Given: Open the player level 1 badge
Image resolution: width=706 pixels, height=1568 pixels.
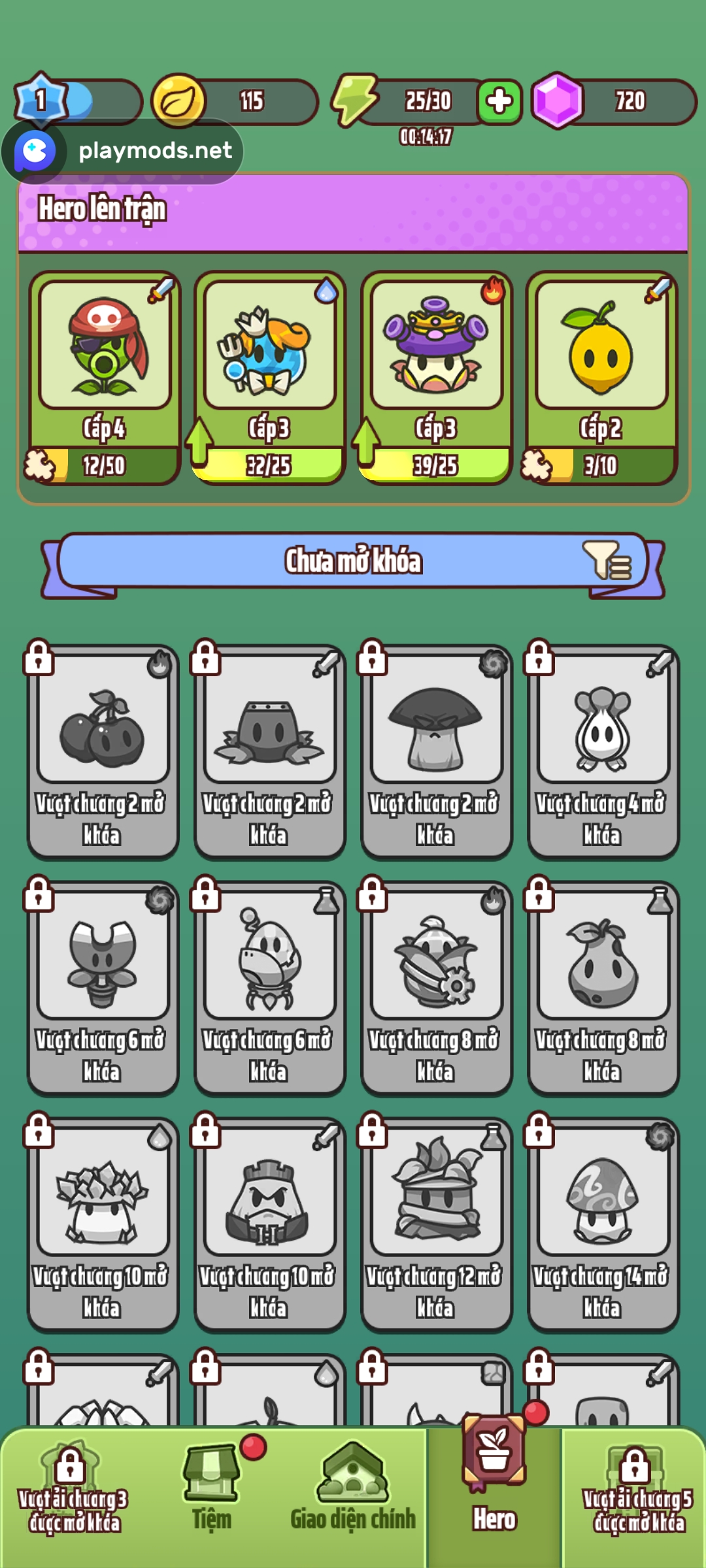Looking at the screenshot, I should coord(41,101).
